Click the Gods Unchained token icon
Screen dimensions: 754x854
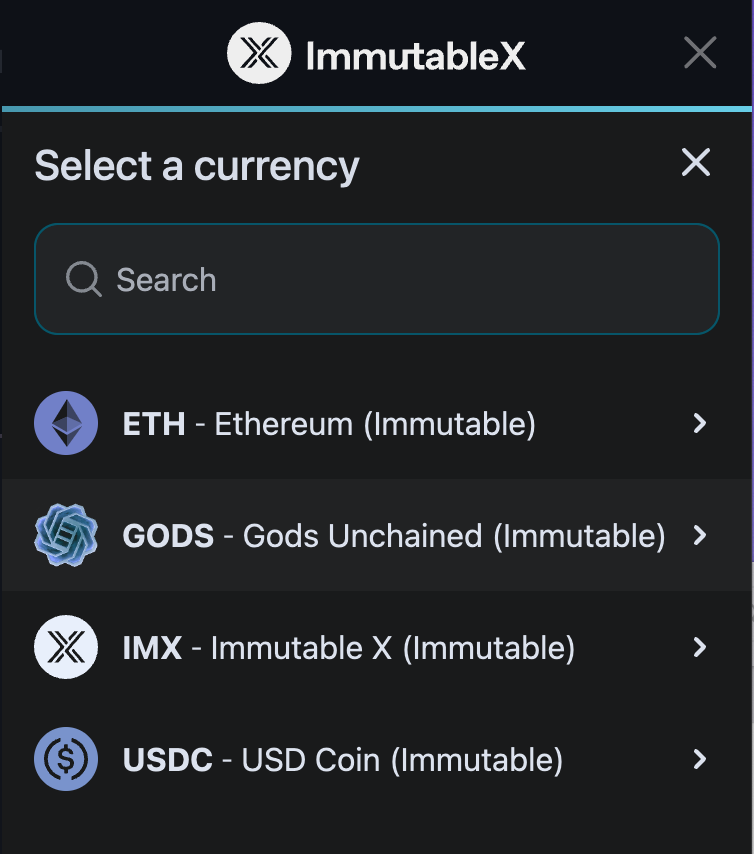(x=65, y=536)
